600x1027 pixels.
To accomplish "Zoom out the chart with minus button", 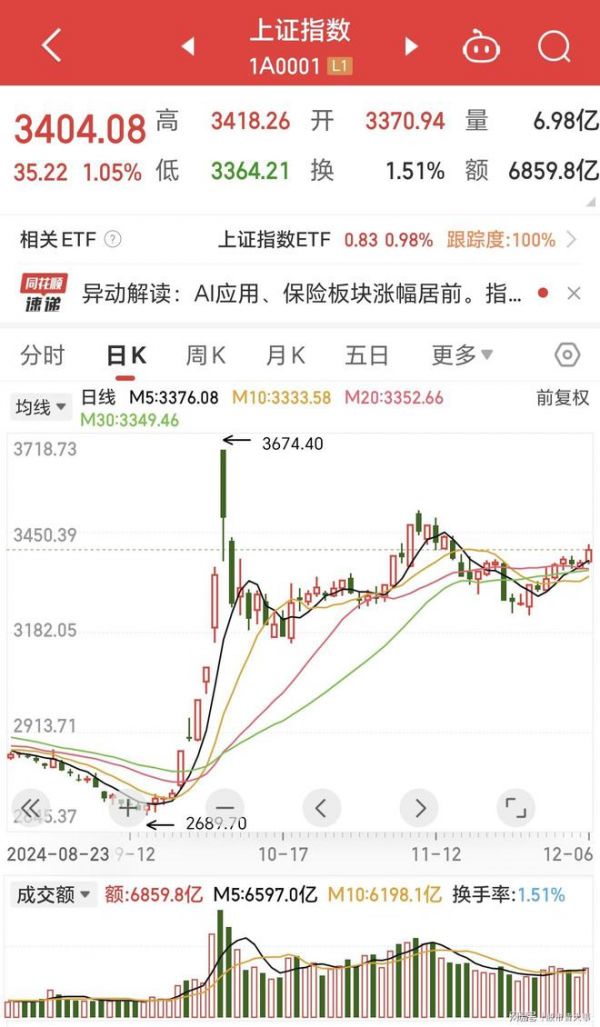I will 225,808.
